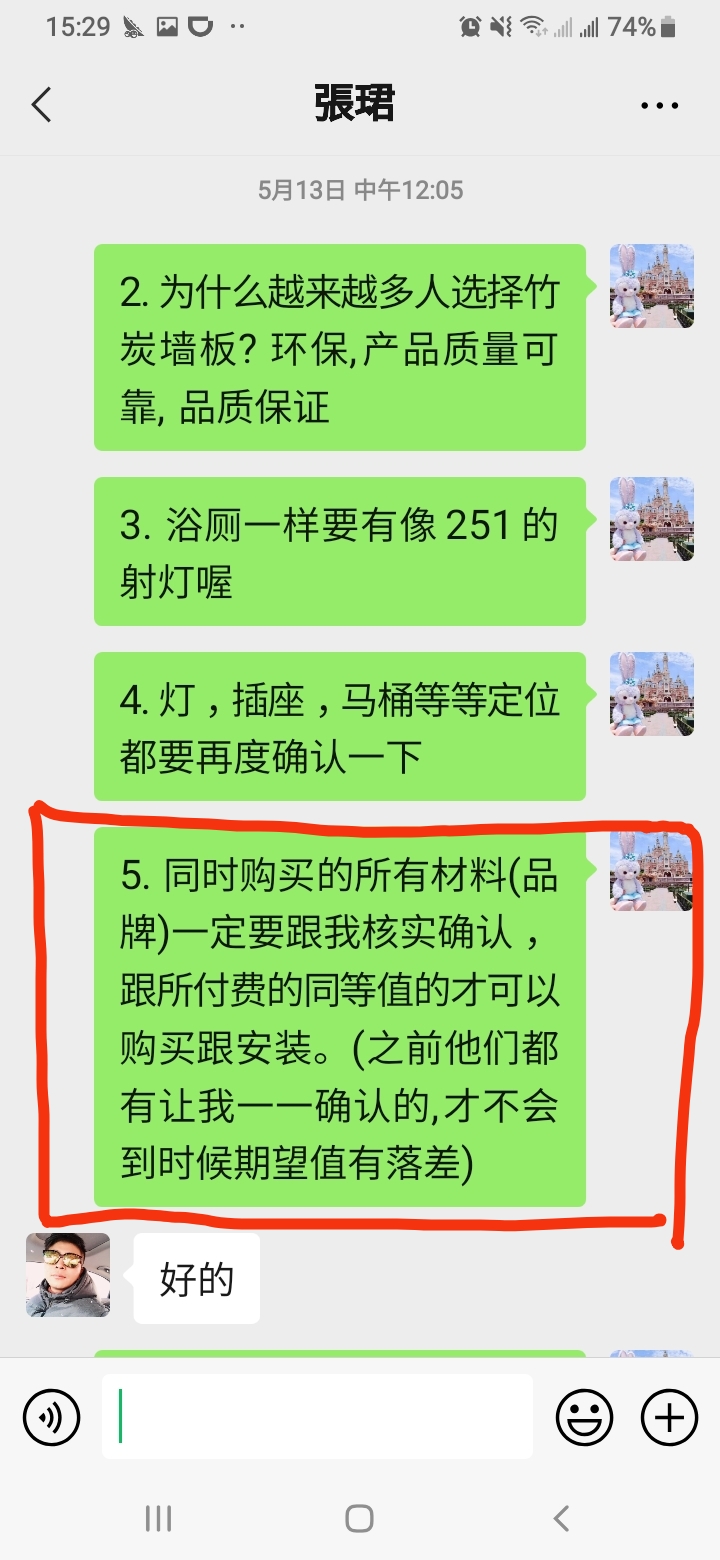Open the emoji picker
Screen dimensions: 720x1560
tap(584, 1417)
